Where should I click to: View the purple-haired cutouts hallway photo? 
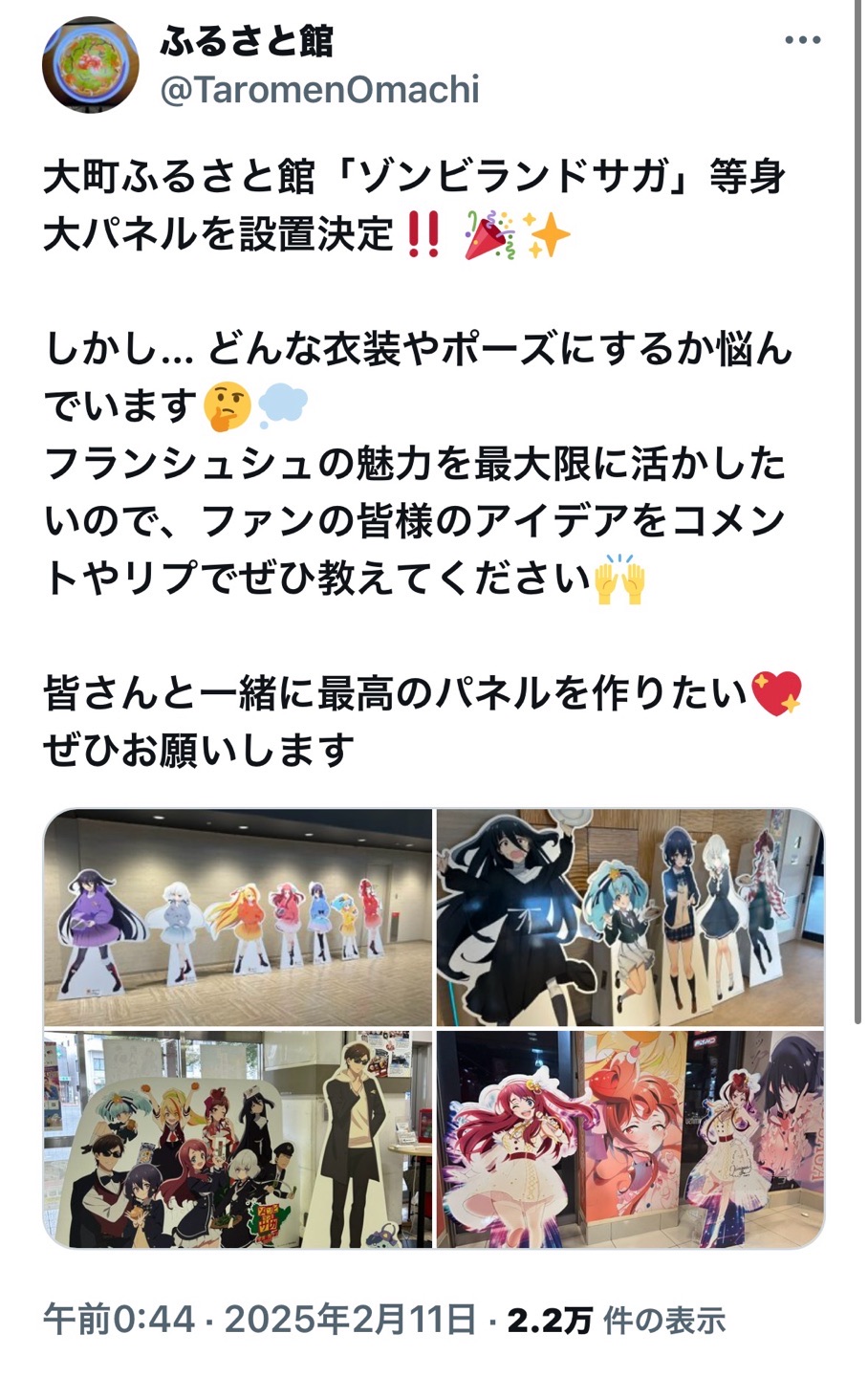pyautogui.click(x=238, y=918)
